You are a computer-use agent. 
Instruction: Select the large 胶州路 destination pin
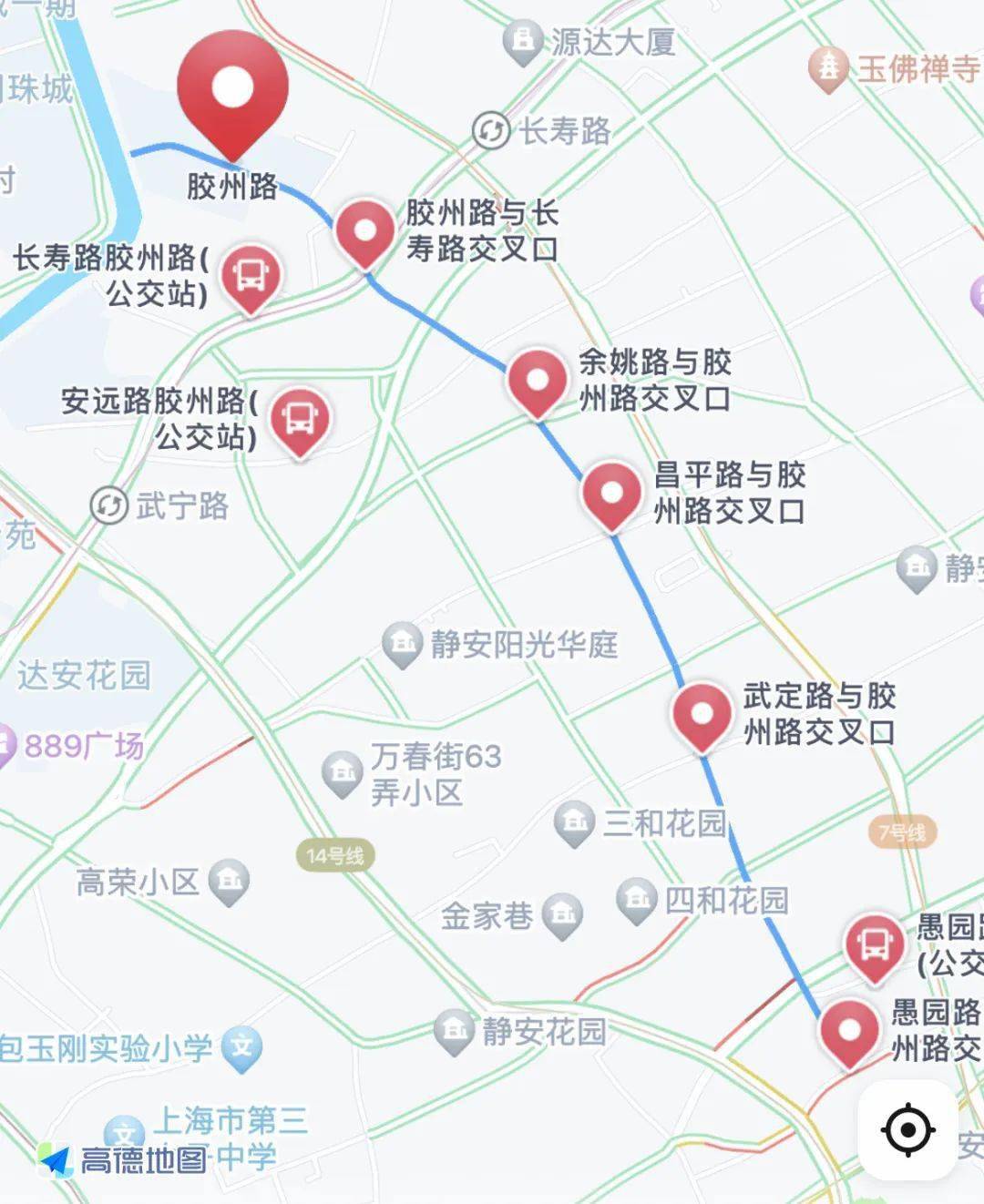(x=232, y=91)
